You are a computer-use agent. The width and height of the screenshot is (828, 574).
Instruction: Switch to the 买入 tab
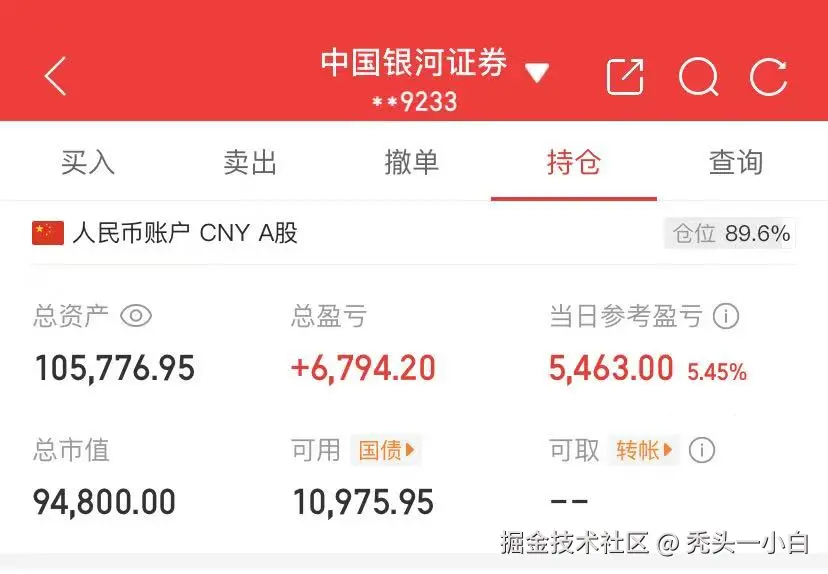(88, 162)
